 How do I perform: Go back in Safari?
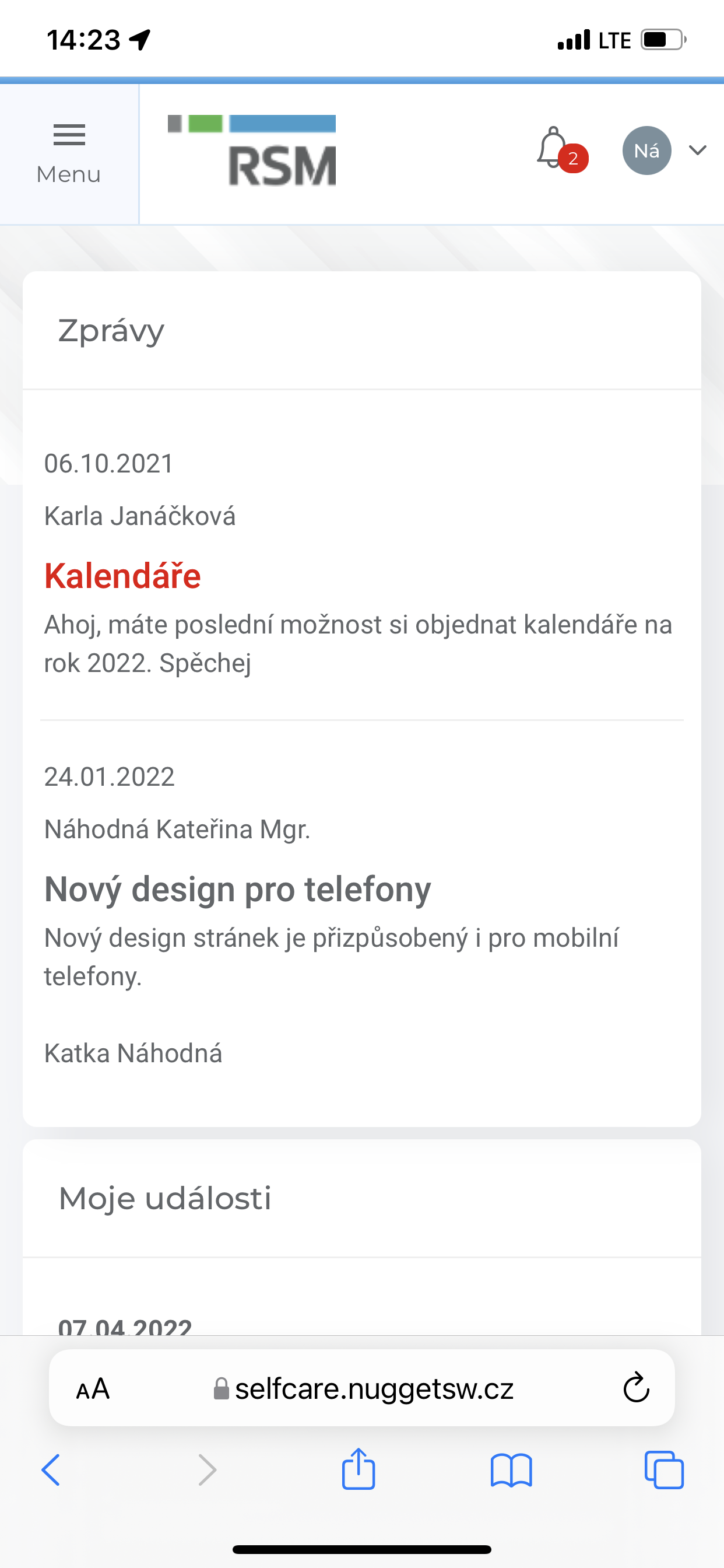51,1470
